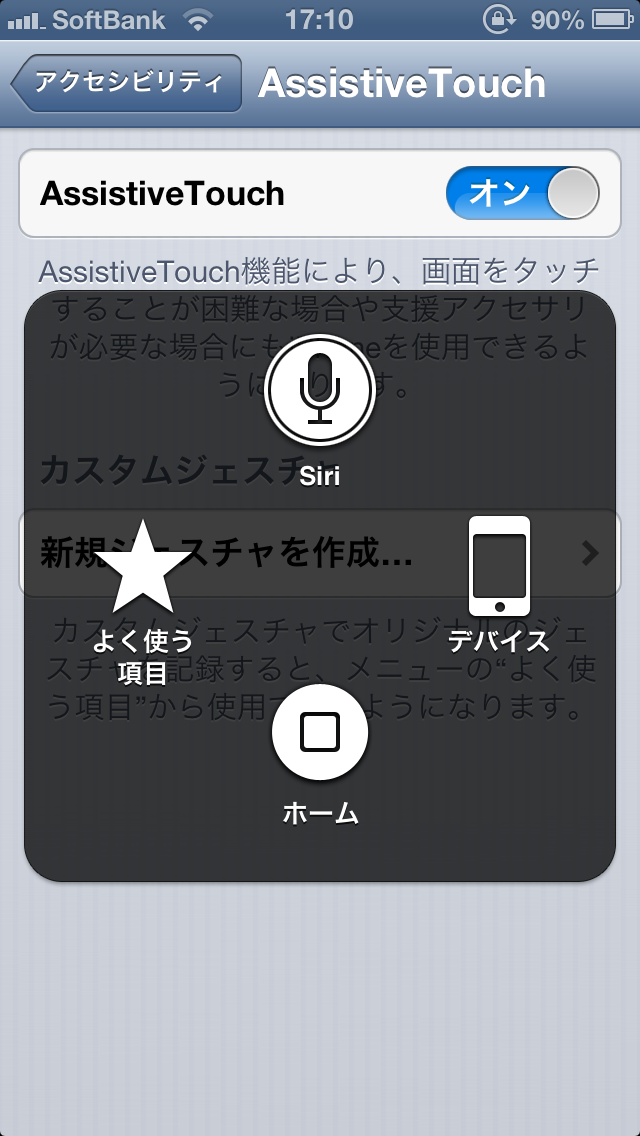Screen dimensions: 640x1136
Task: Go back to アクセシビリティ settings
Action: pos(127,83)
